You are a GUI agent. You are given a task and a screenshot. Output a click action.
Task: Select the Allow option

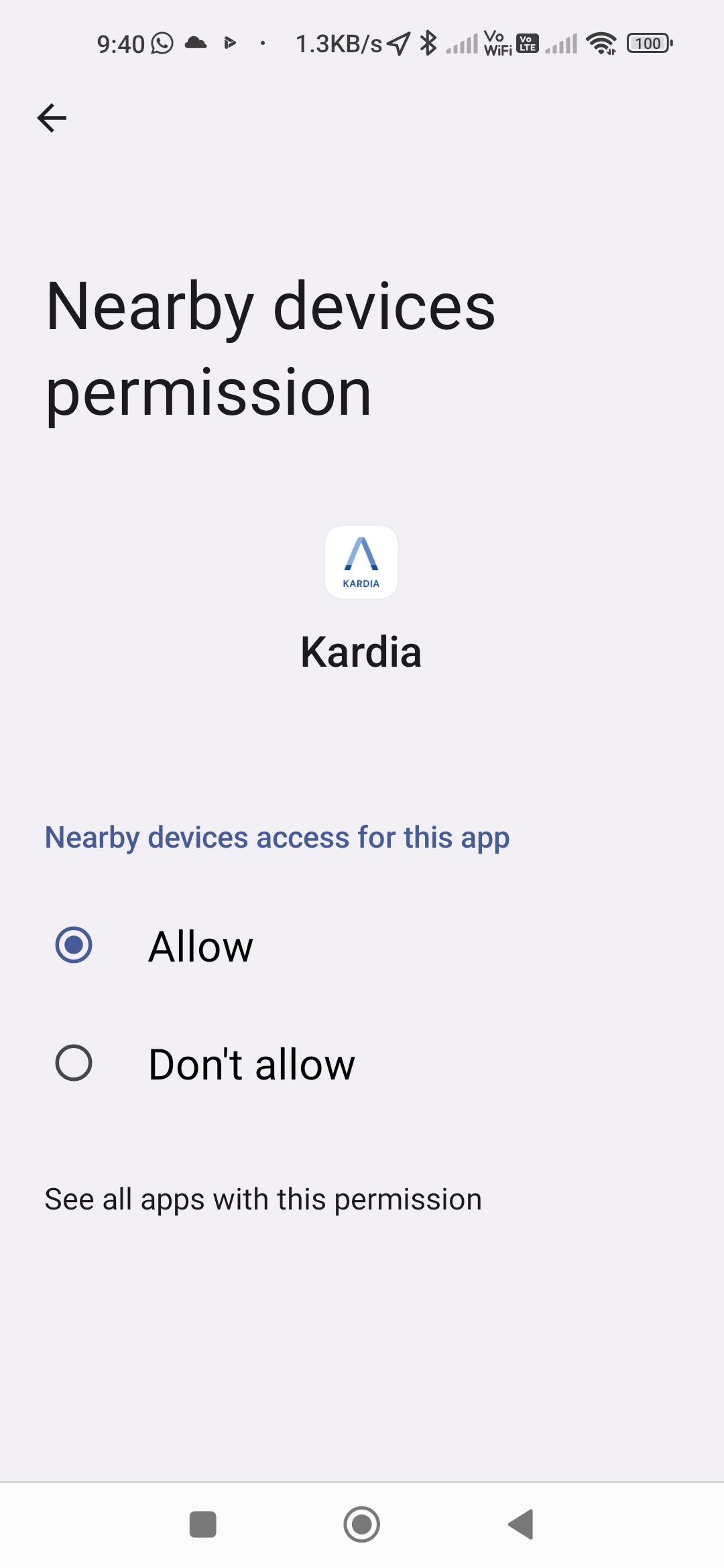coord(74,945)
